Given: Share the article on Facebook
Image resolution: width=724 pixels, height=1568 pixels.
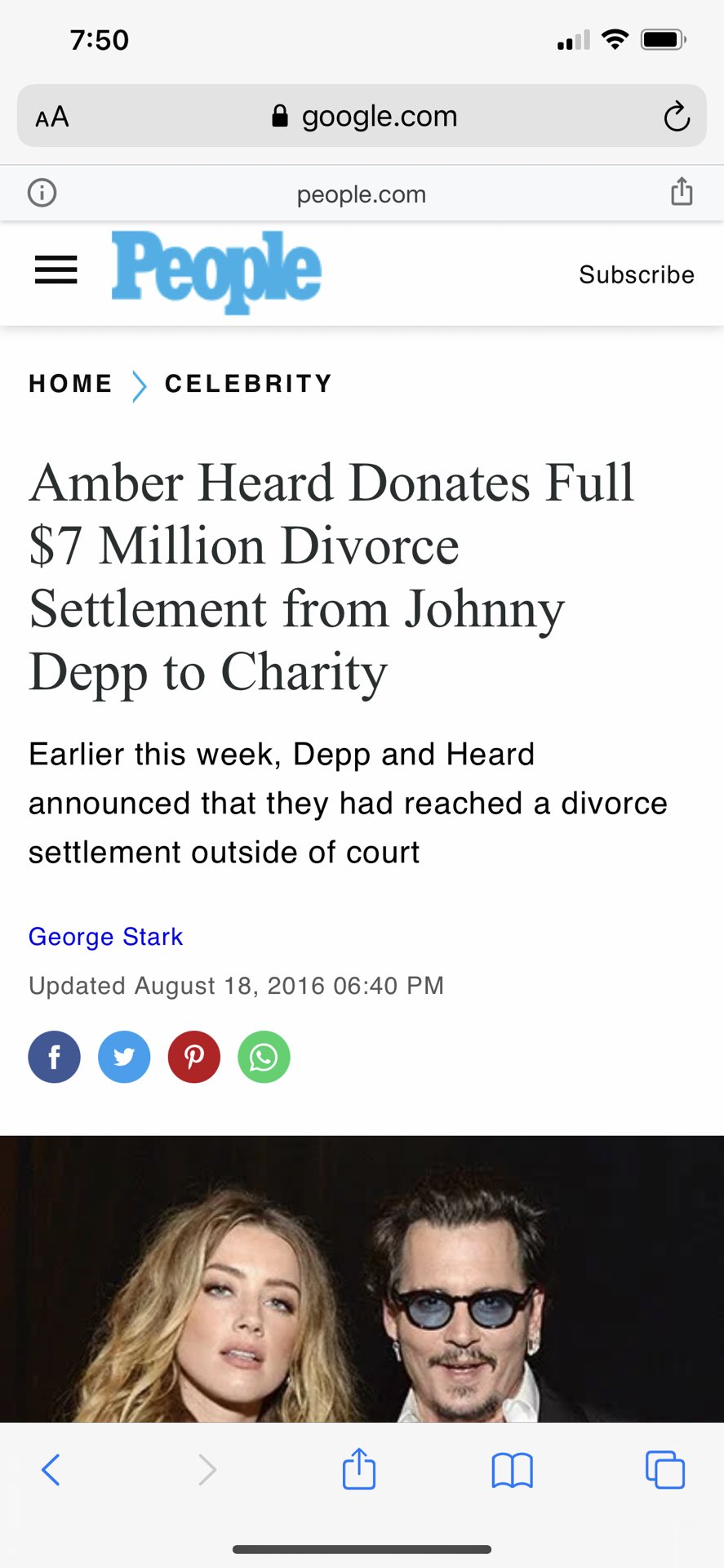Looking at the screenshot, I should coord(55,1057).
